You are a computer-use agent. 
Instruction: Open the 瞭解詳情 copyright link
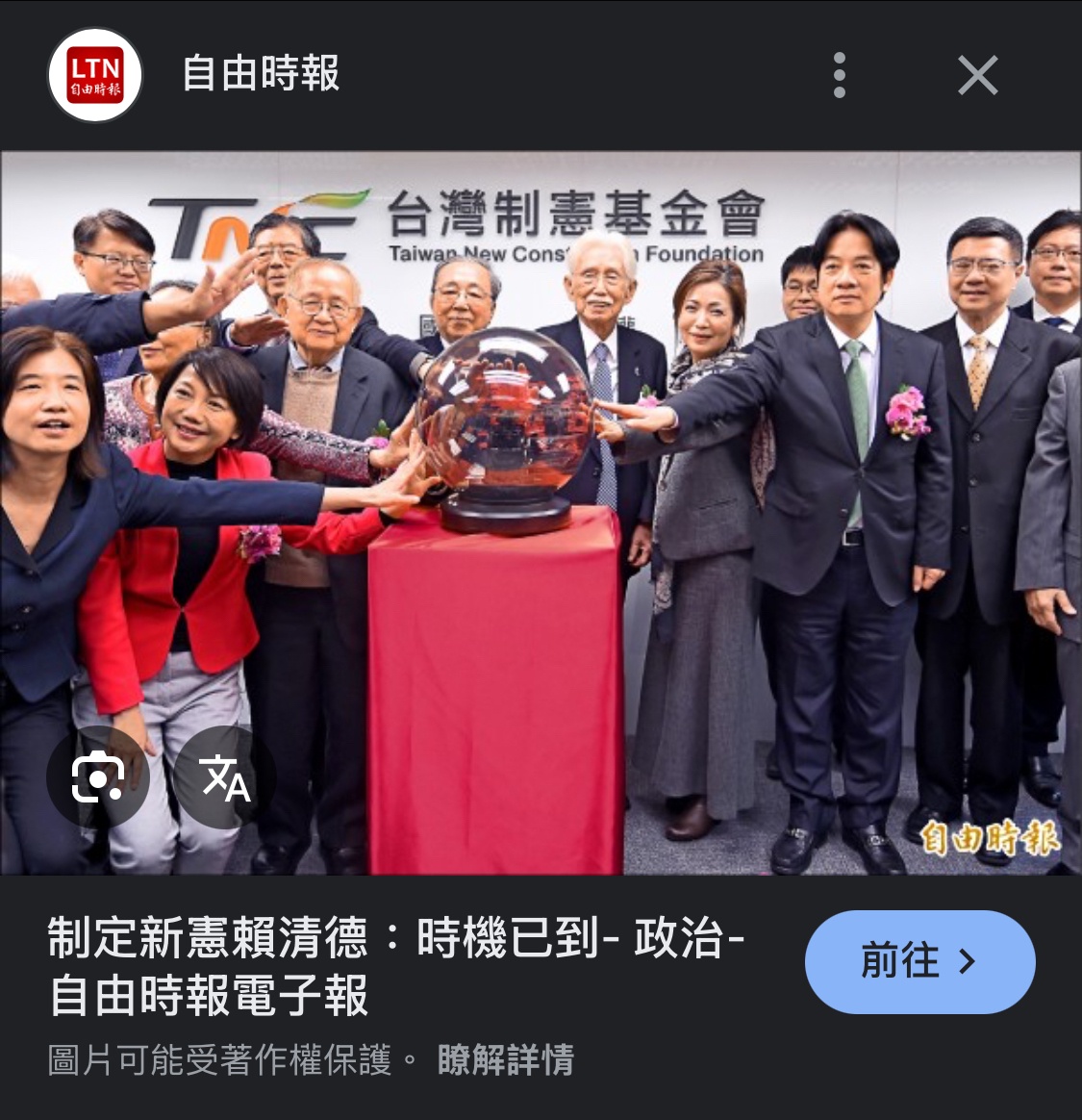[x=505, y=1060]
